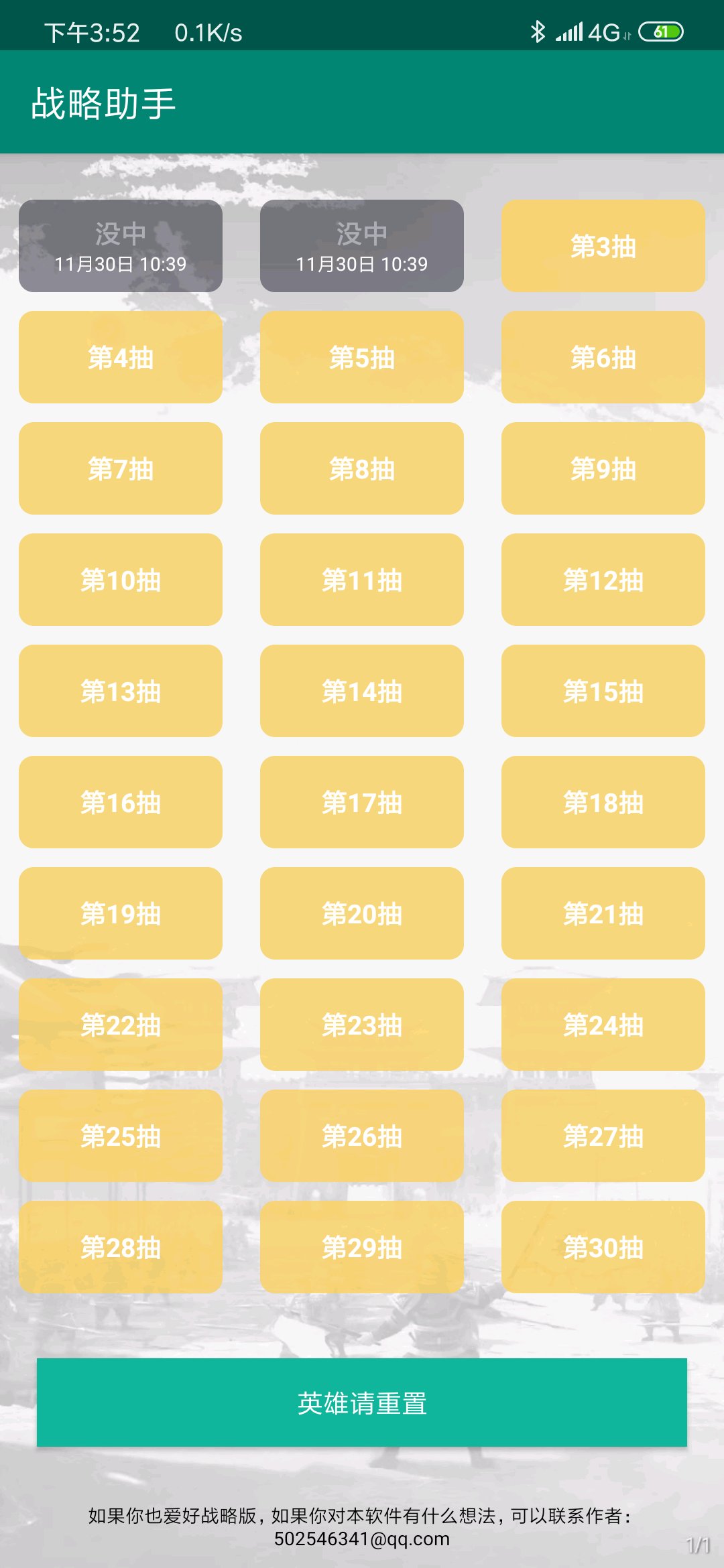Image resolution: width=724 pixels, height=1568 pixels.
Task: Mark the 第22抽 draw
Action: pos(121,1025)
